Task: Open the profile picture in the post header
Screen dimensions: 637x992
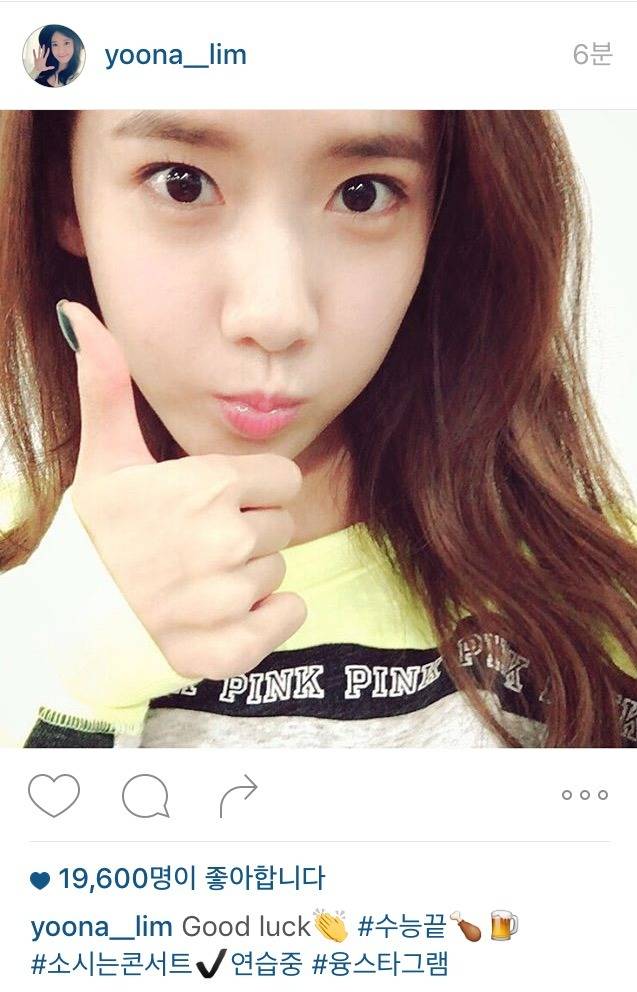Action: (x=53, y=55)
